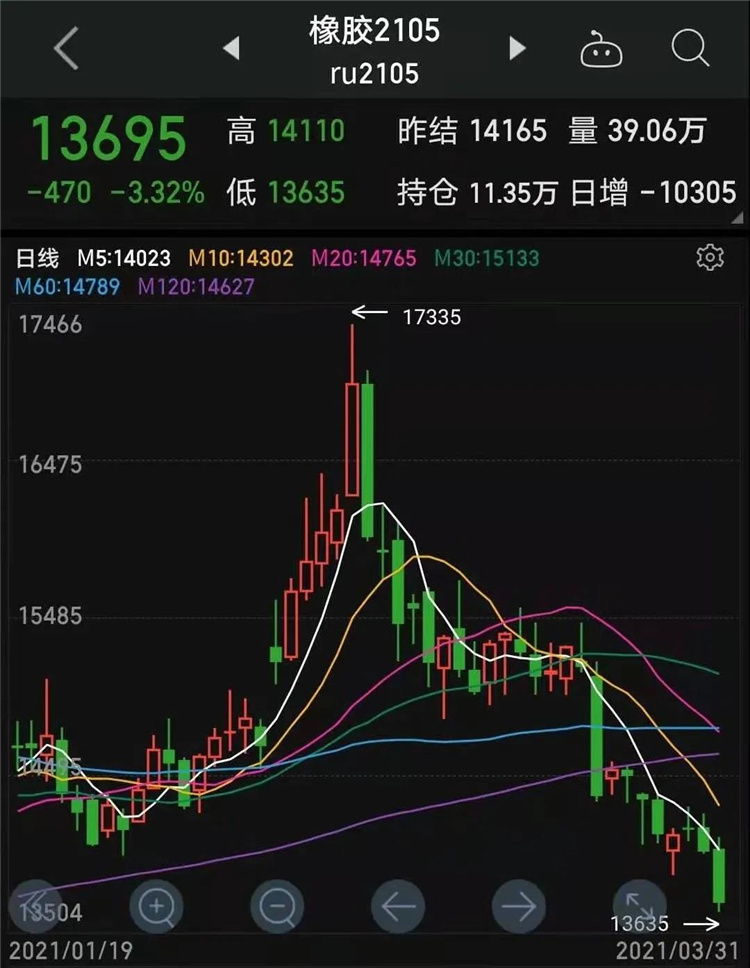Change the 日线 chart period
This screenshot has height=968, width=750.
point(37,259)
